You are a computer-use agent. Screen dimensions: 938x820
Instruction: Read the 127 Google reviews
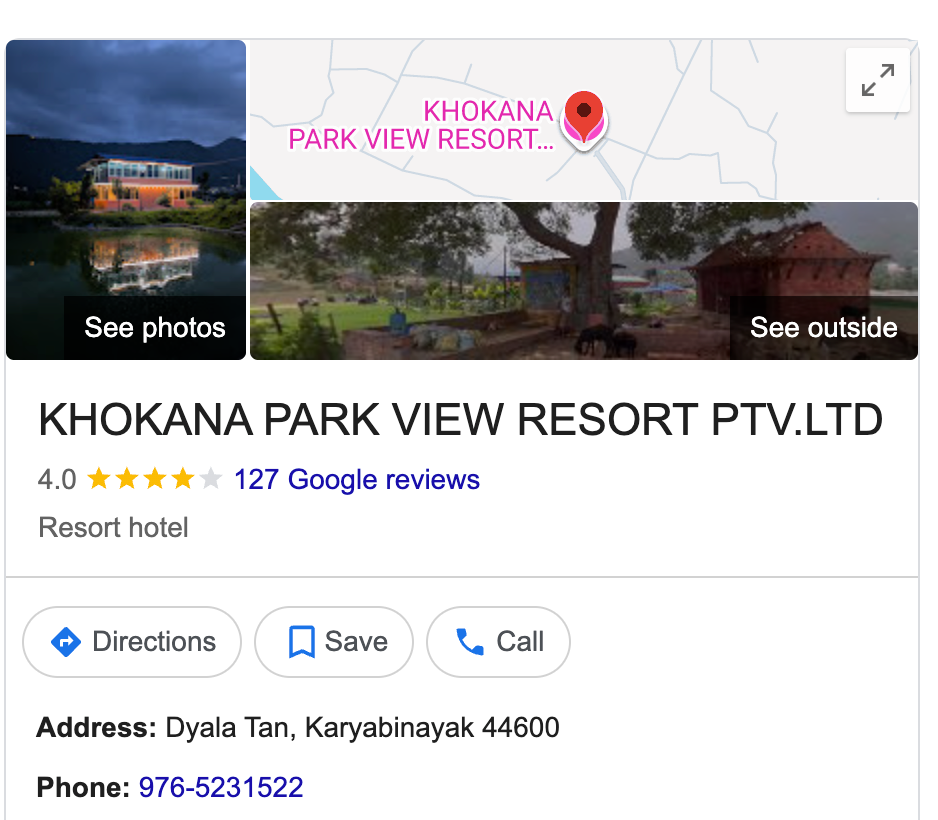point(356,480)
